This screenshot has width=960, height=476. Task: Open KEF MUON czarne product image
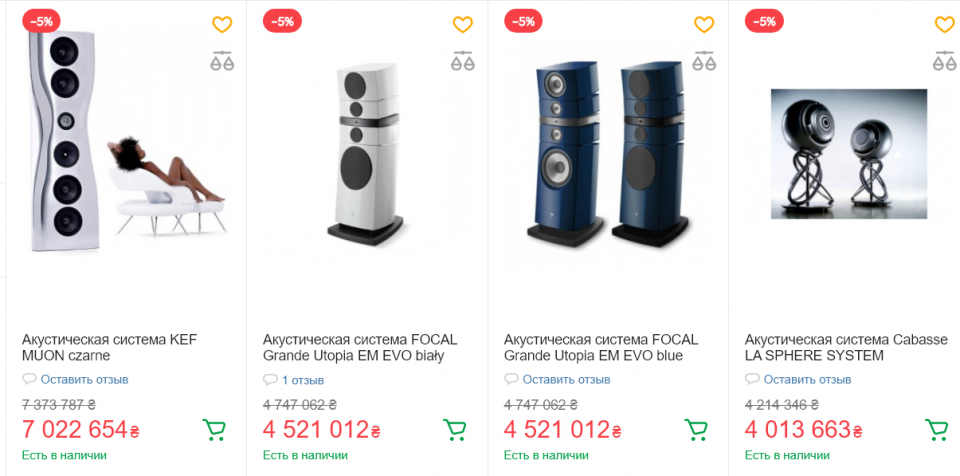(125, 150)
